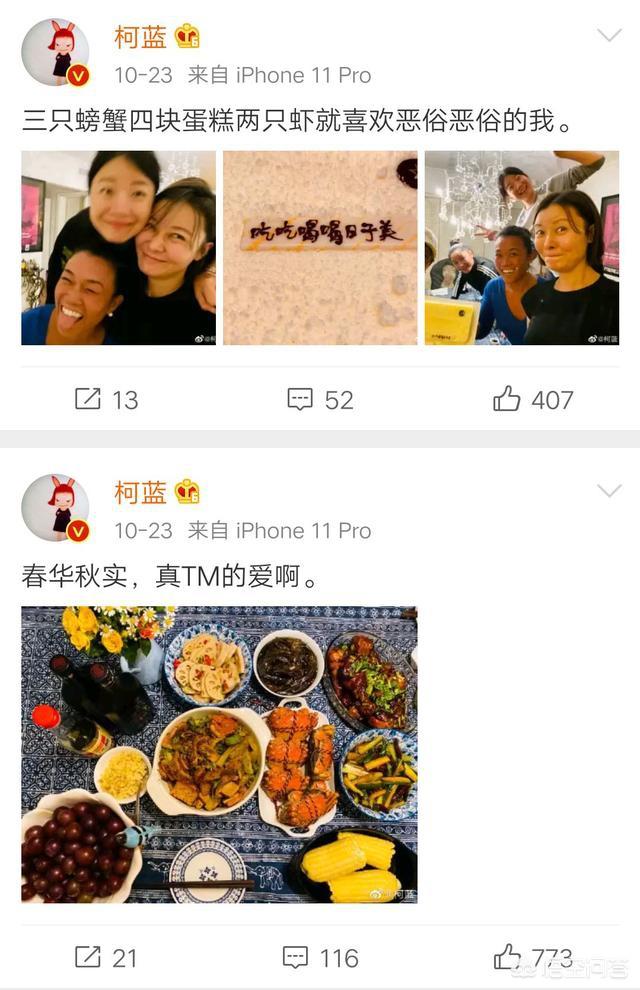Expand the chevron menu on the 春华秋实 post
640x990 pixels.
(x=609, y=491)
